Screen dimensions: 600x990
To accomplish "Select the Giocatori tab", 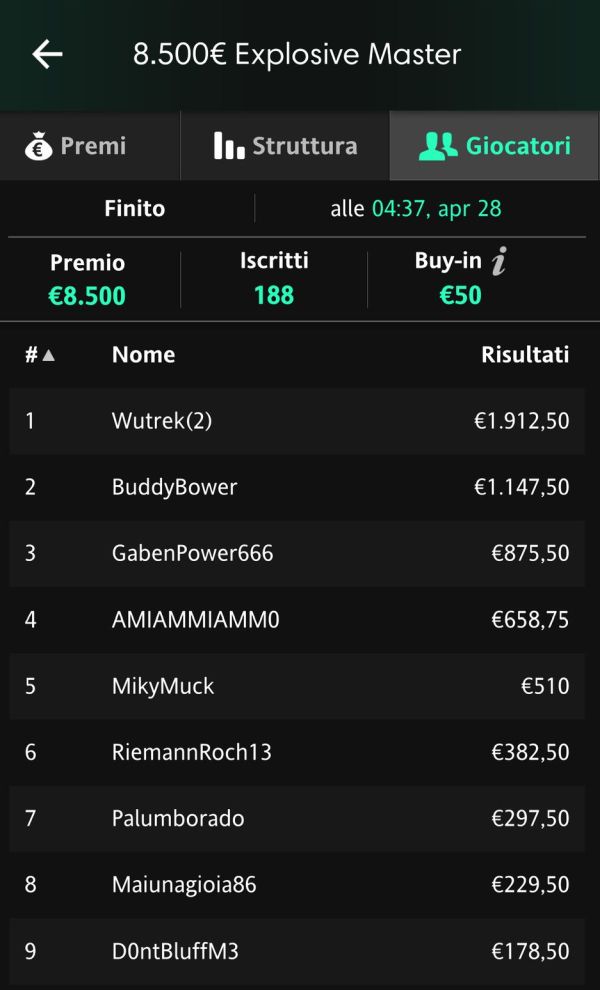I will tap(495, 146).
